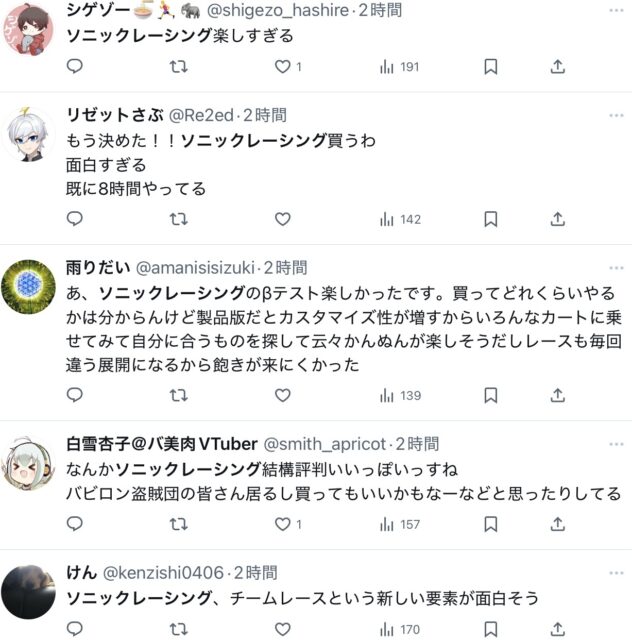Reply to けん's tweet

[75, 630]
